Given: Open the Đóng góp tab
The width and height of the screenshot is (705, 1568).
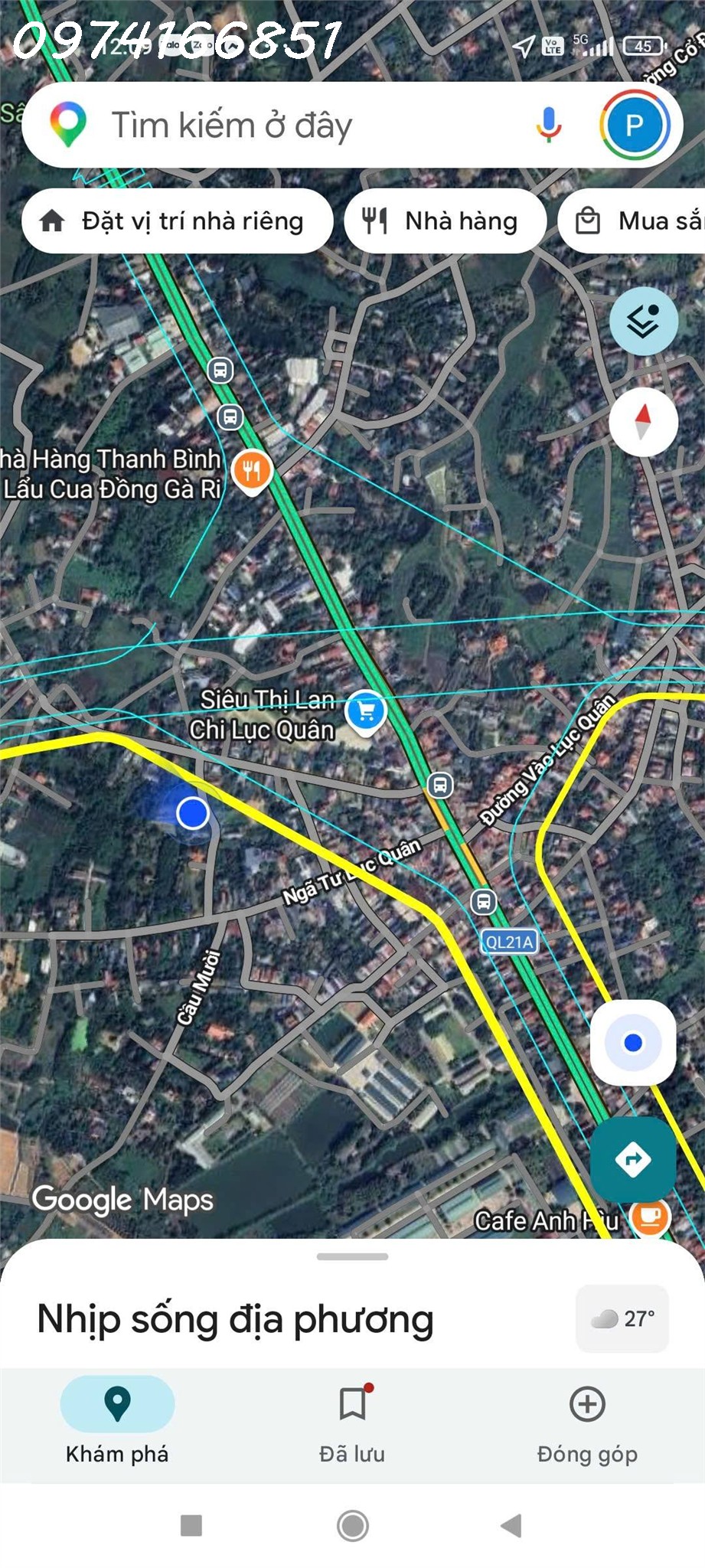Looking at the screenshot, I should point(587,1424).
